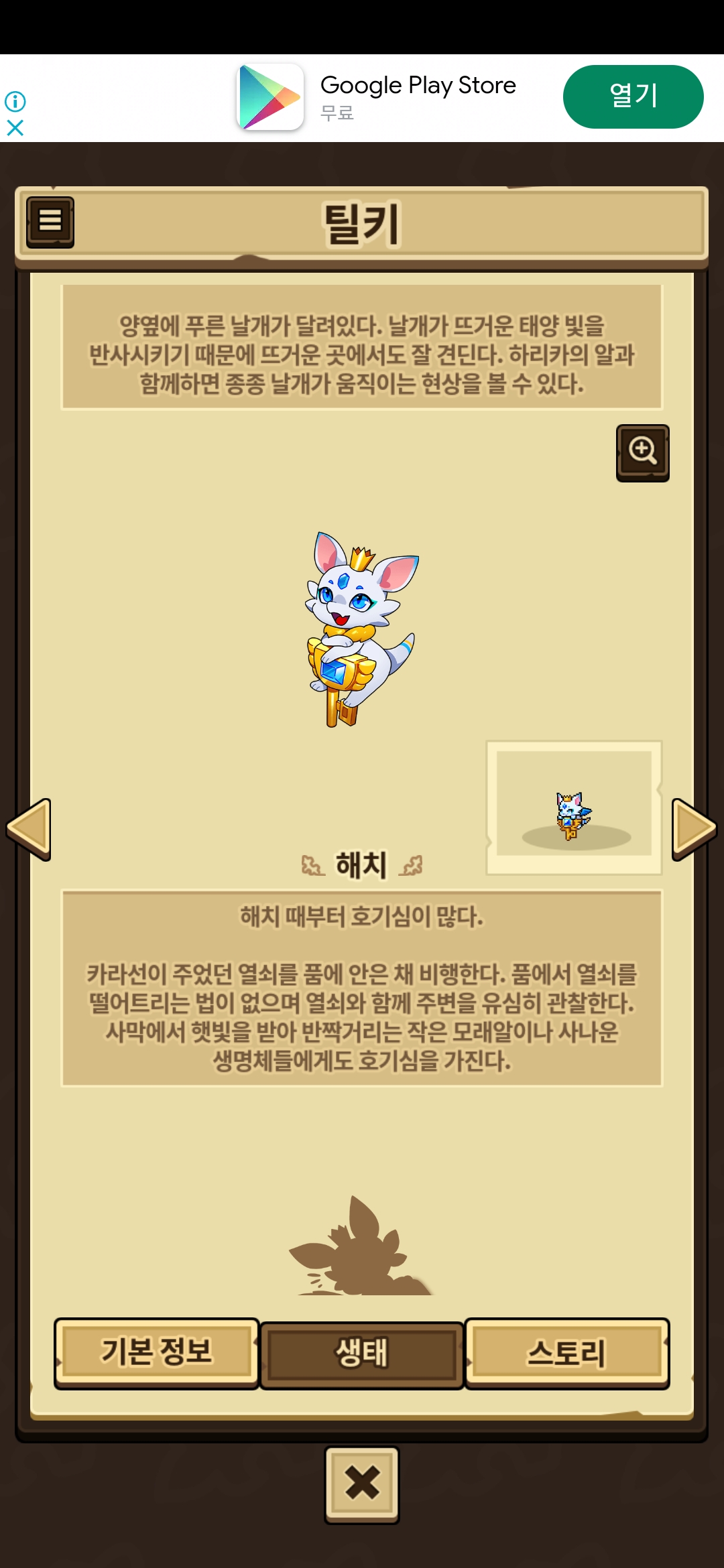Screen dimensions: 724x1568
Task: Switch to the 기본 정보 tab
Action: pos(156,1352)
